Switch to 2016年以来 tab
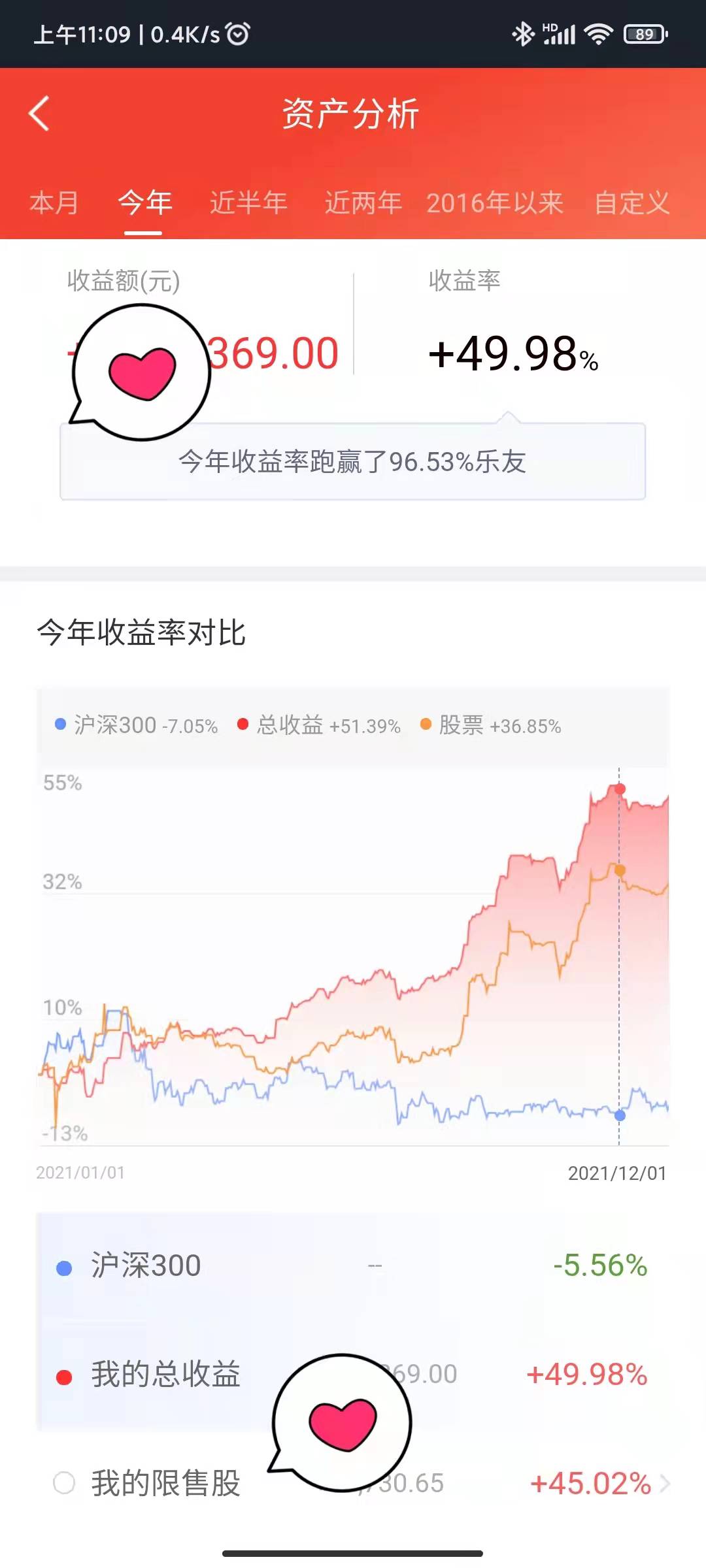 [x=495, y=203]
